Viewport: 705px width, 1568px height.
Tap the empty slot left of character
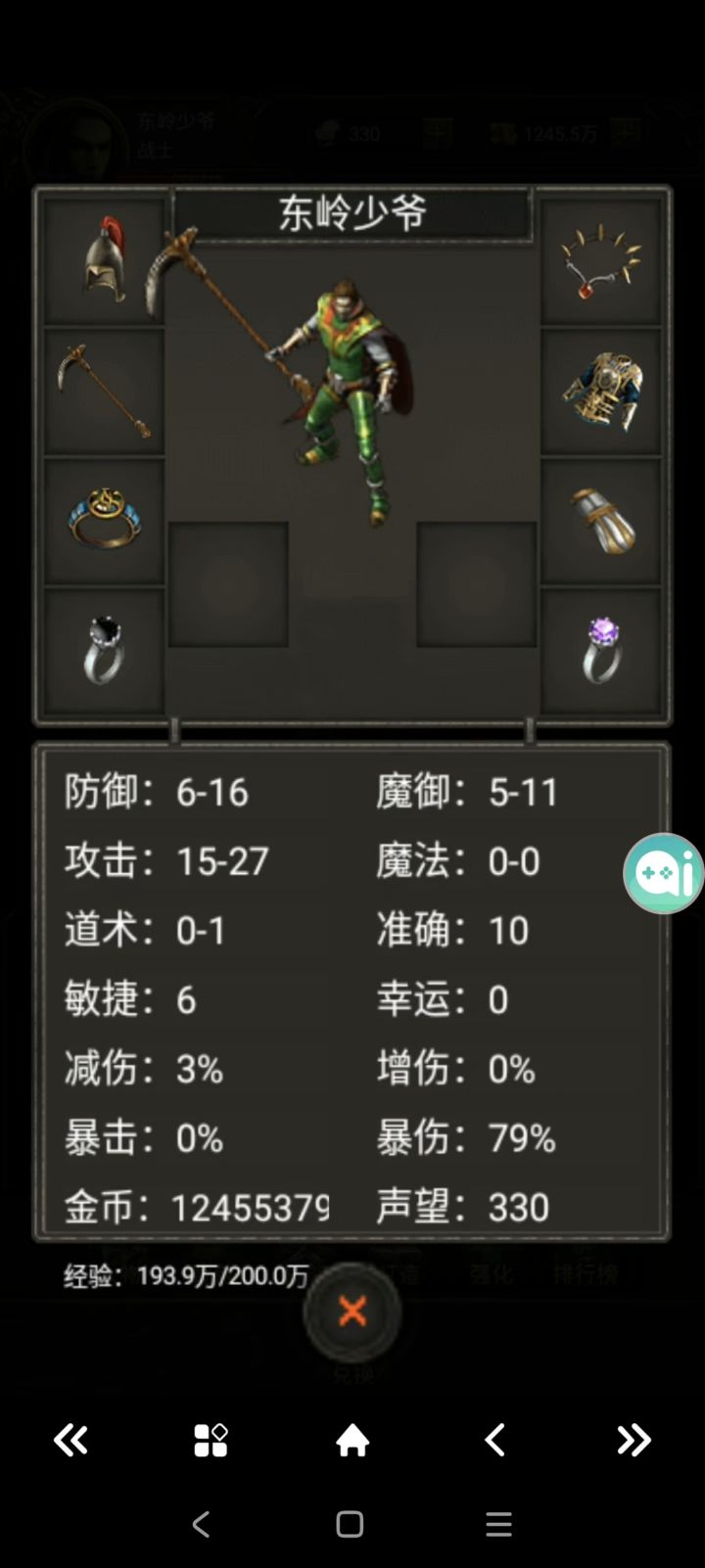click(x=228, y=584)
